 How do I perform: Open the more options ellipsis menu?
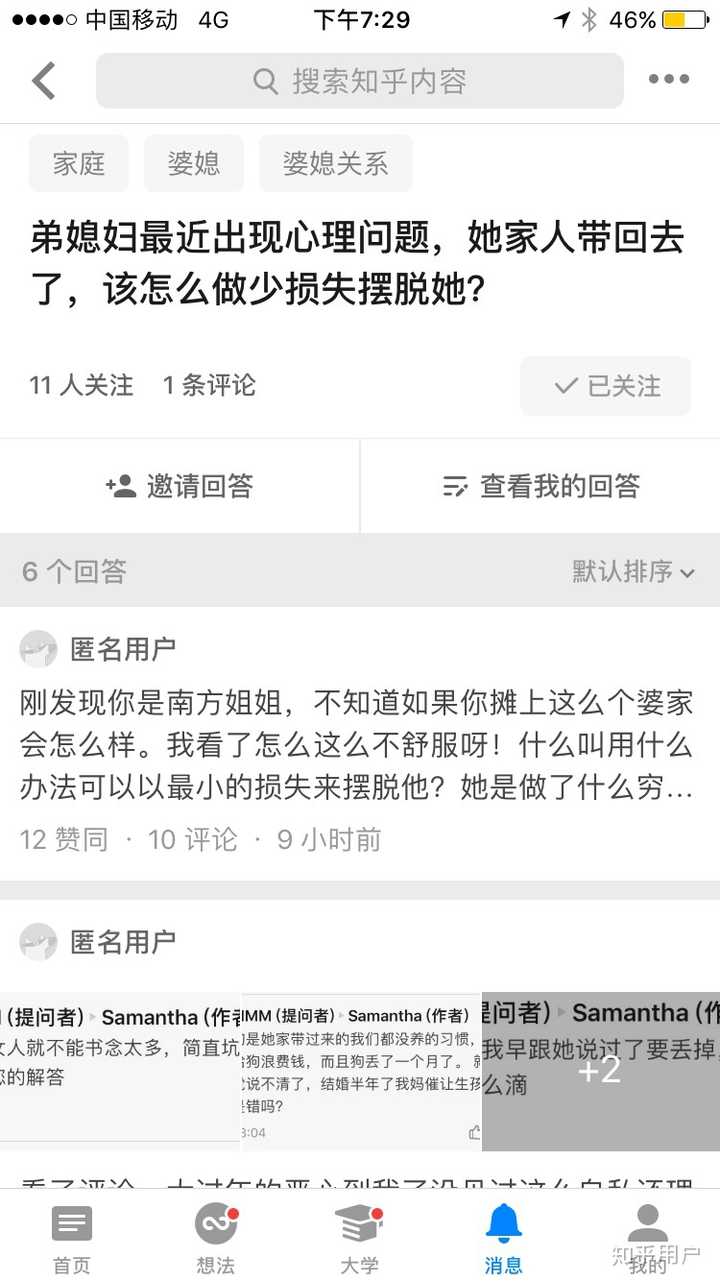pyautogui.click(x=668, y=80)
